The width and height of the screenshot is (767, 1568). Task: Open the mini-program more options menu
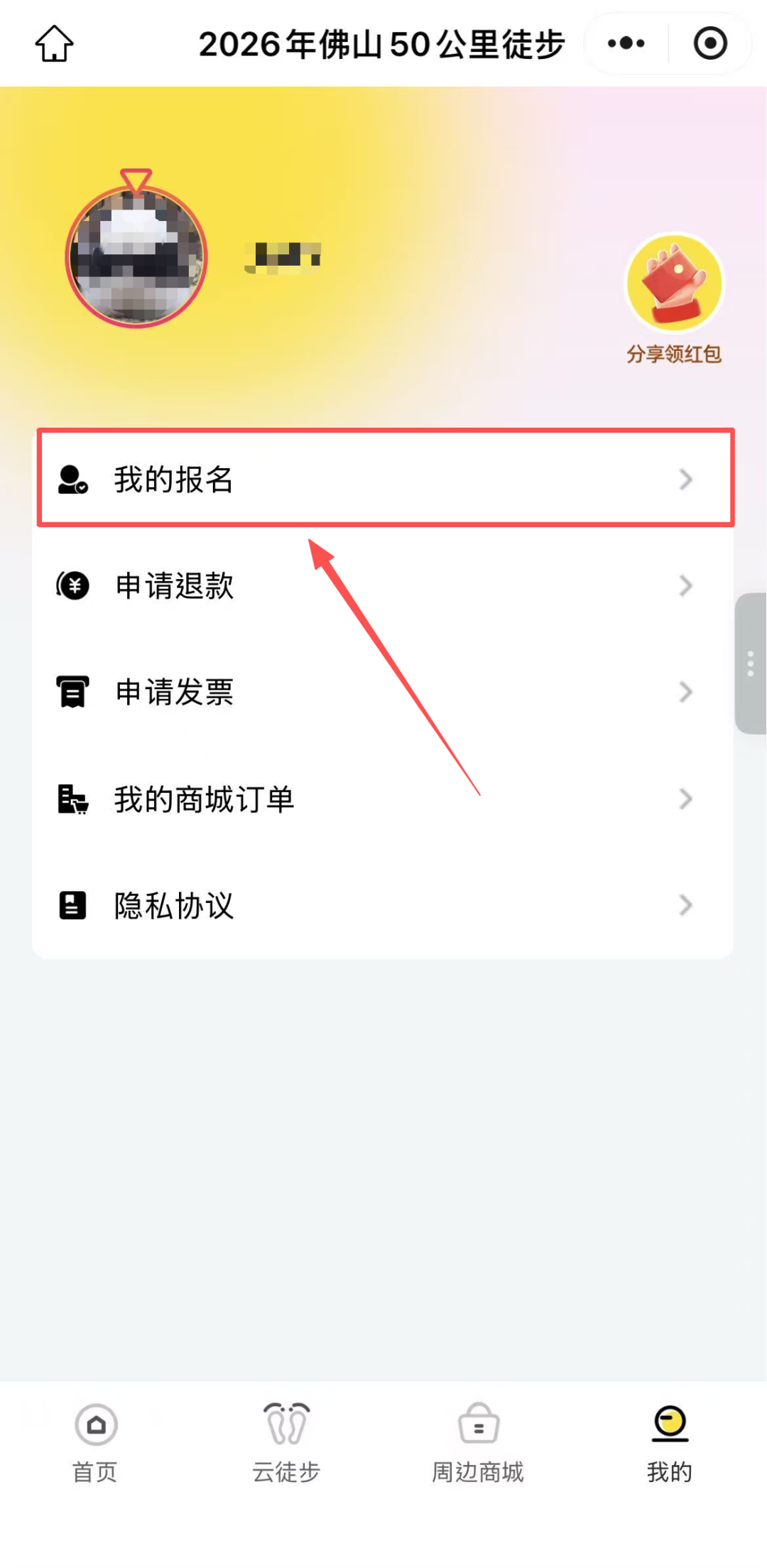pyautogui.click(x=624, y=43)
